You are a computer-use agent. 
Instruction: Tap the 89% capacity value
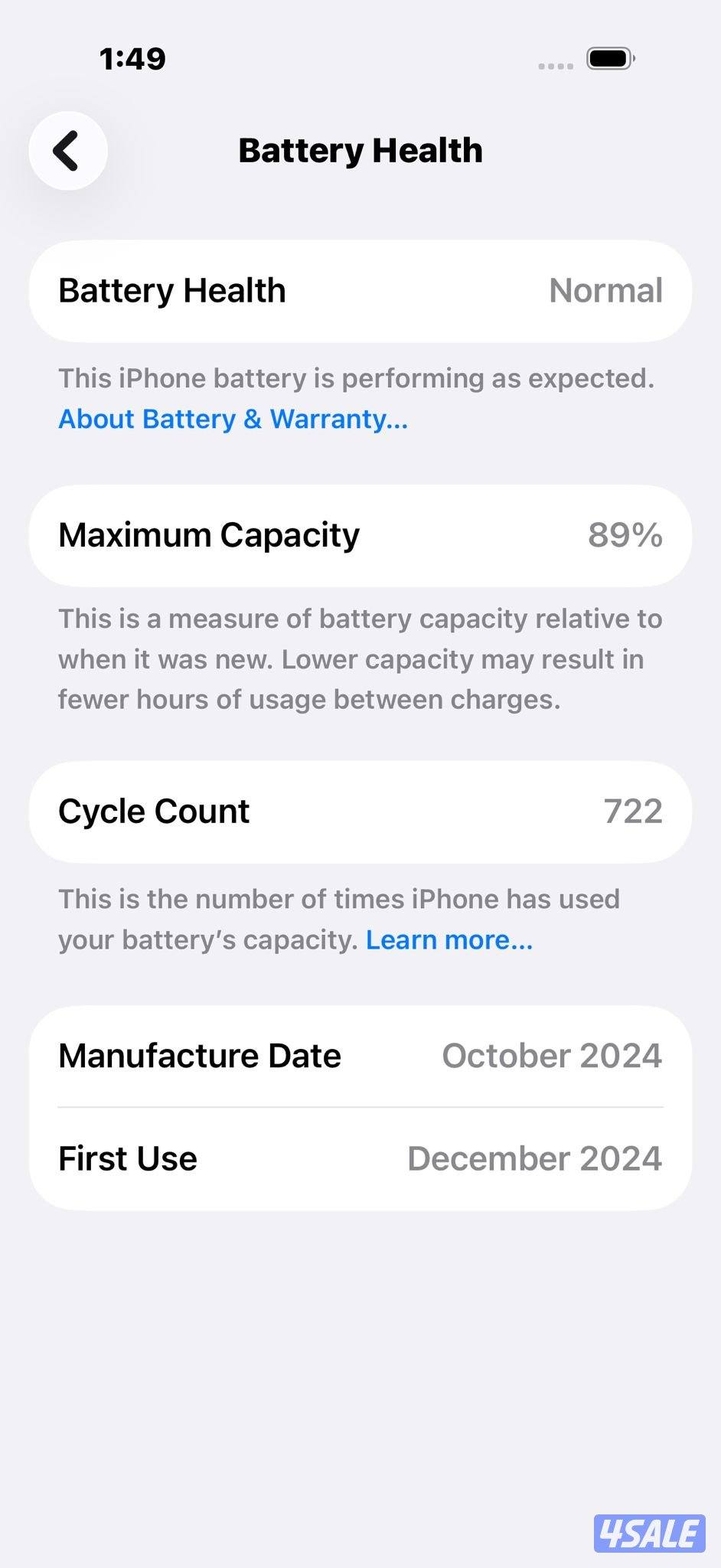click(x=625, y=535)
